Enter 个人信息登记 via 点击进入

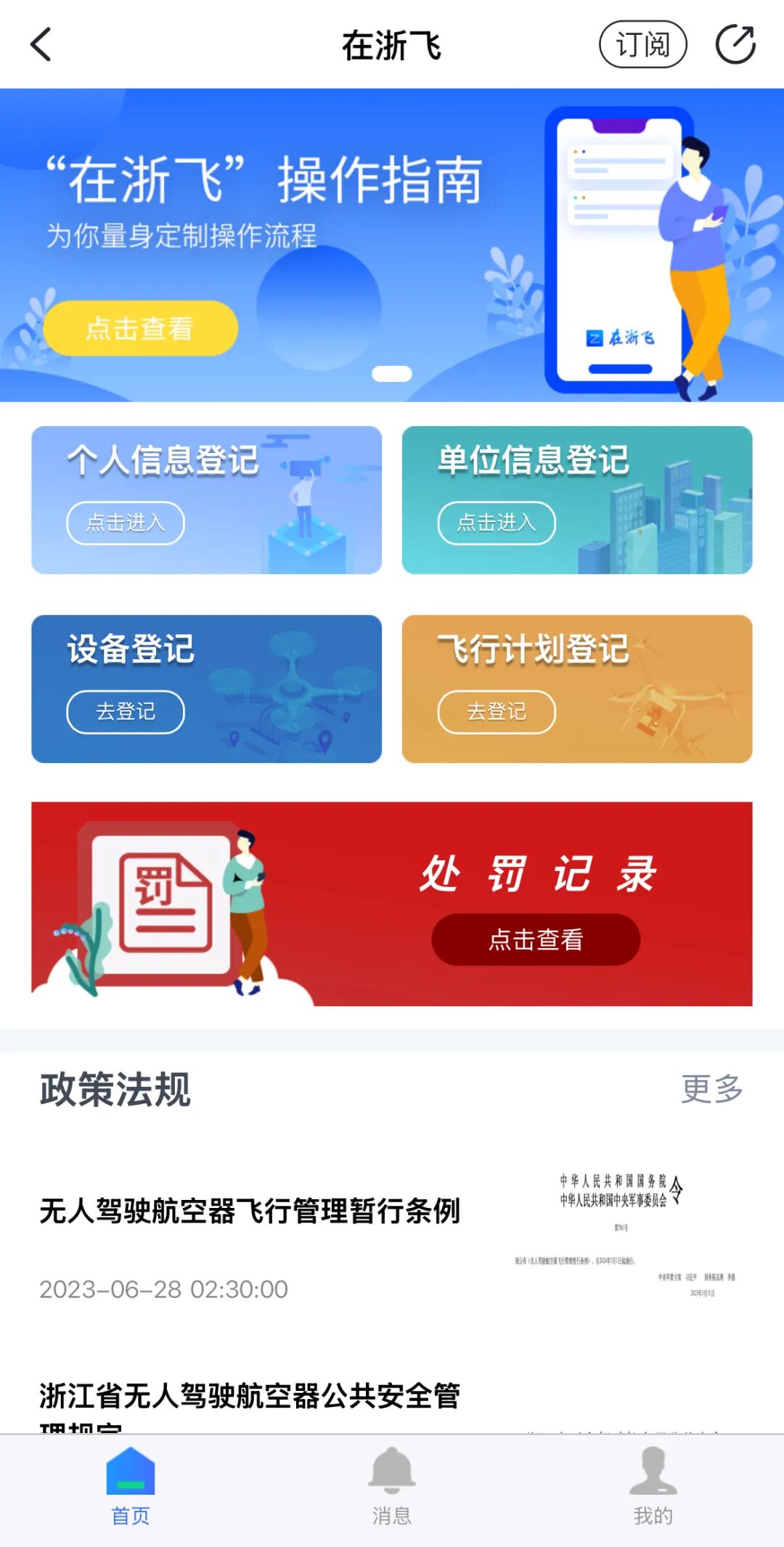click(x=126, y=523)
